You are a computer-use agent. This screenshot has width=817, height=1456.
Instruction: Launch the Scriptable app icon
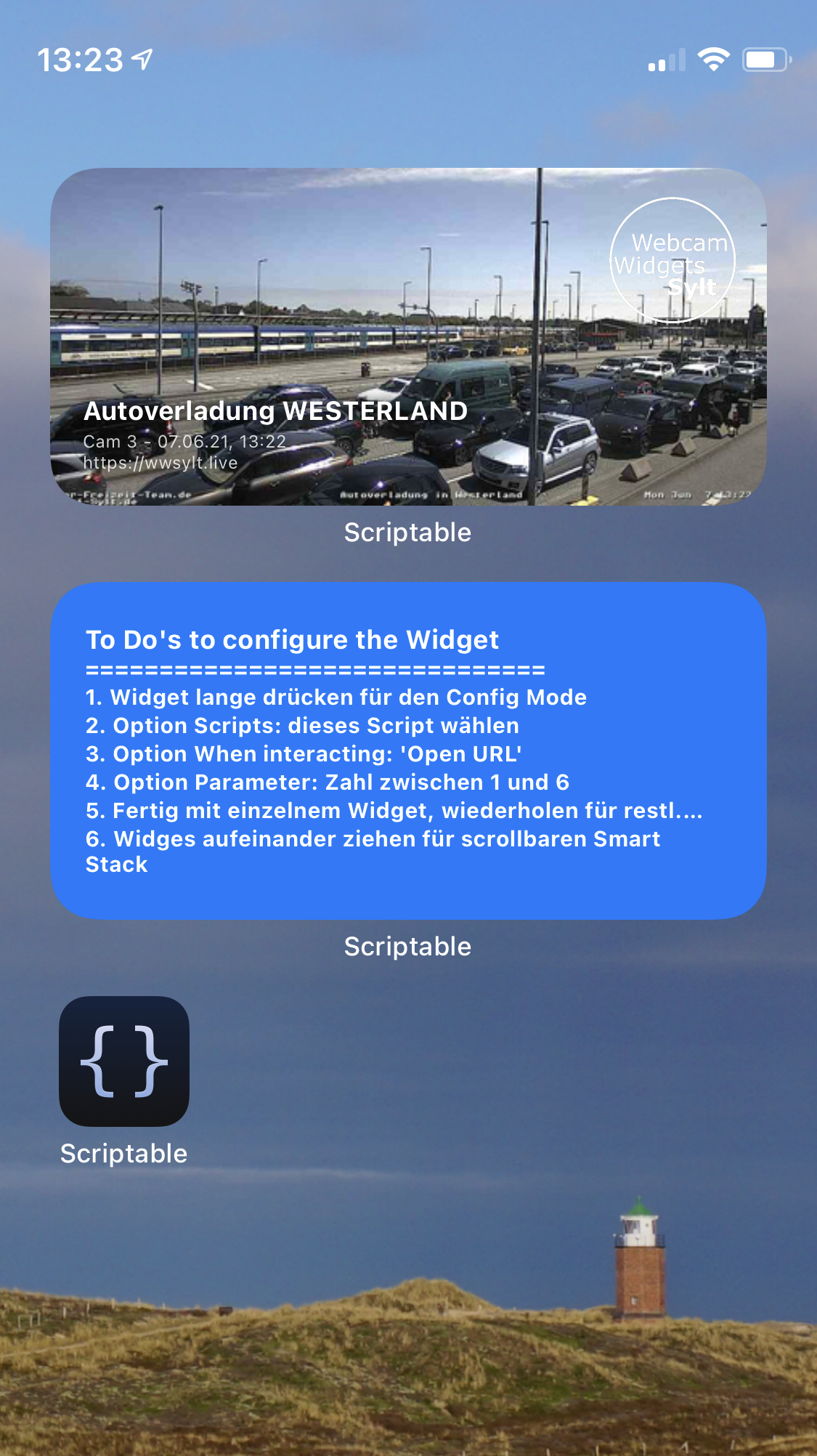coord(124,1061)
